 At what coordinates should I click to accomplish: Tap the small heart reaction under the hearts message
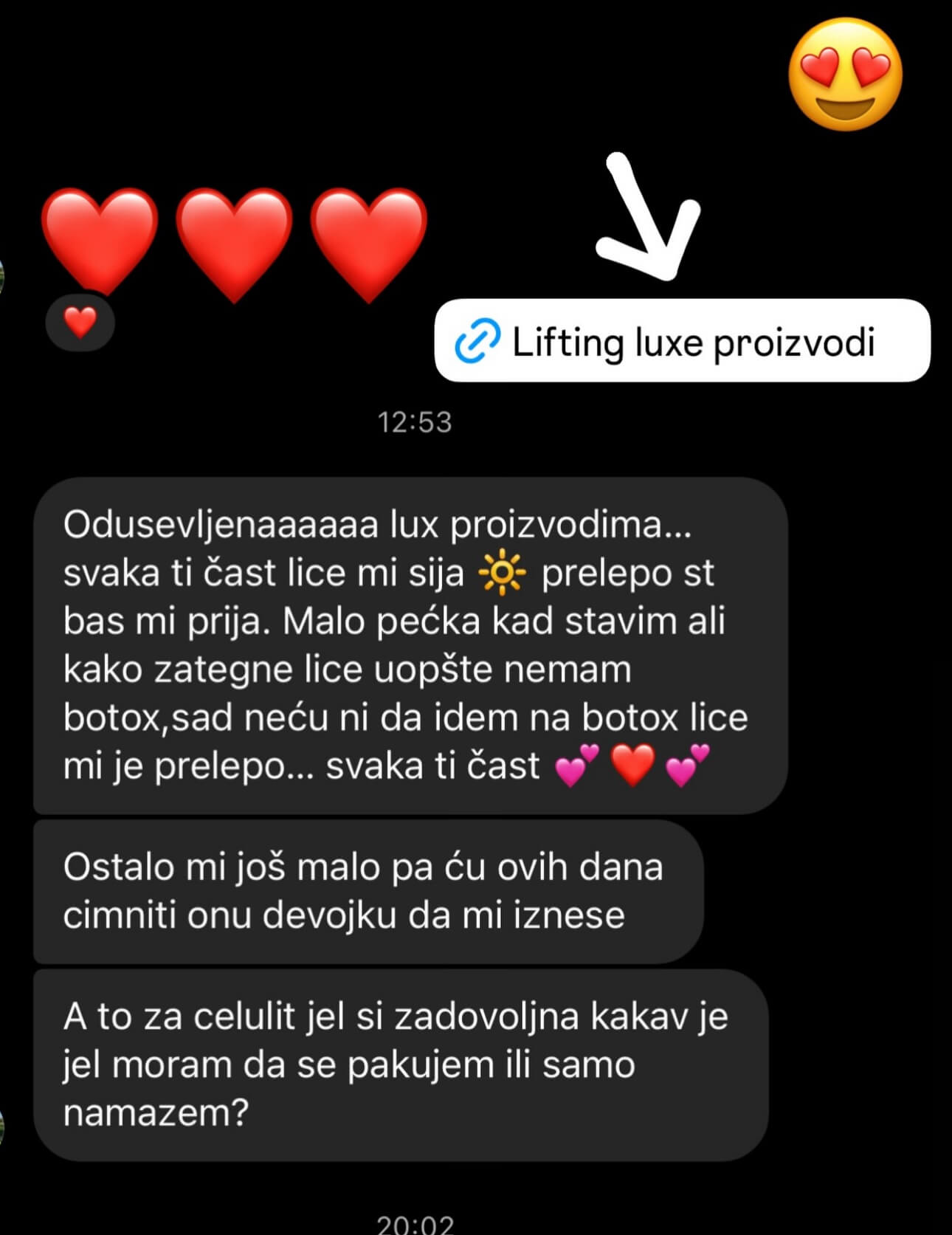[x=80, y=320]
